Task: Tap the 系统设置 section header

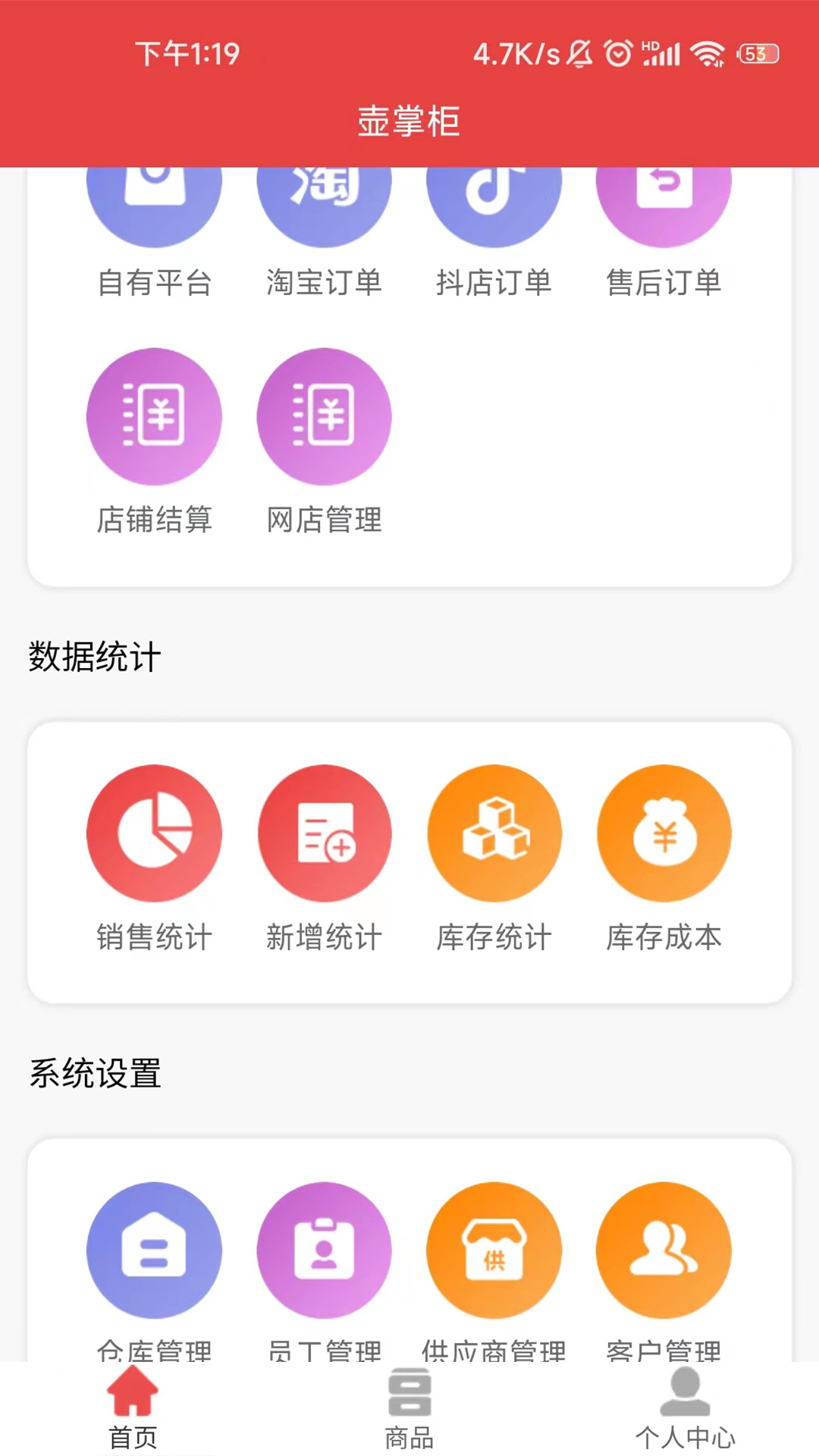Action: point(94,1073)
